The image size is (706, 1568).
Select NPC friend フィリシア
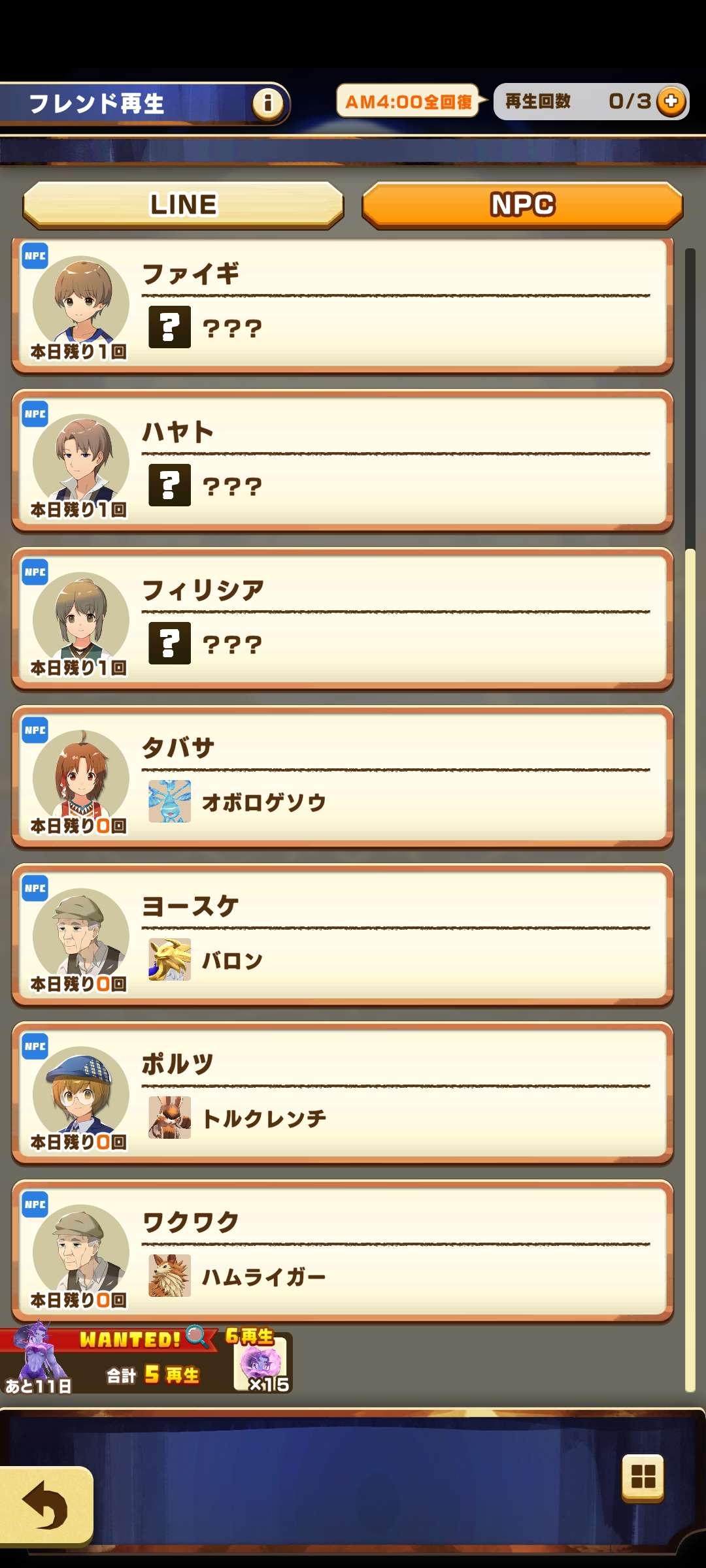pyautogui.click(x=343, y=621)
